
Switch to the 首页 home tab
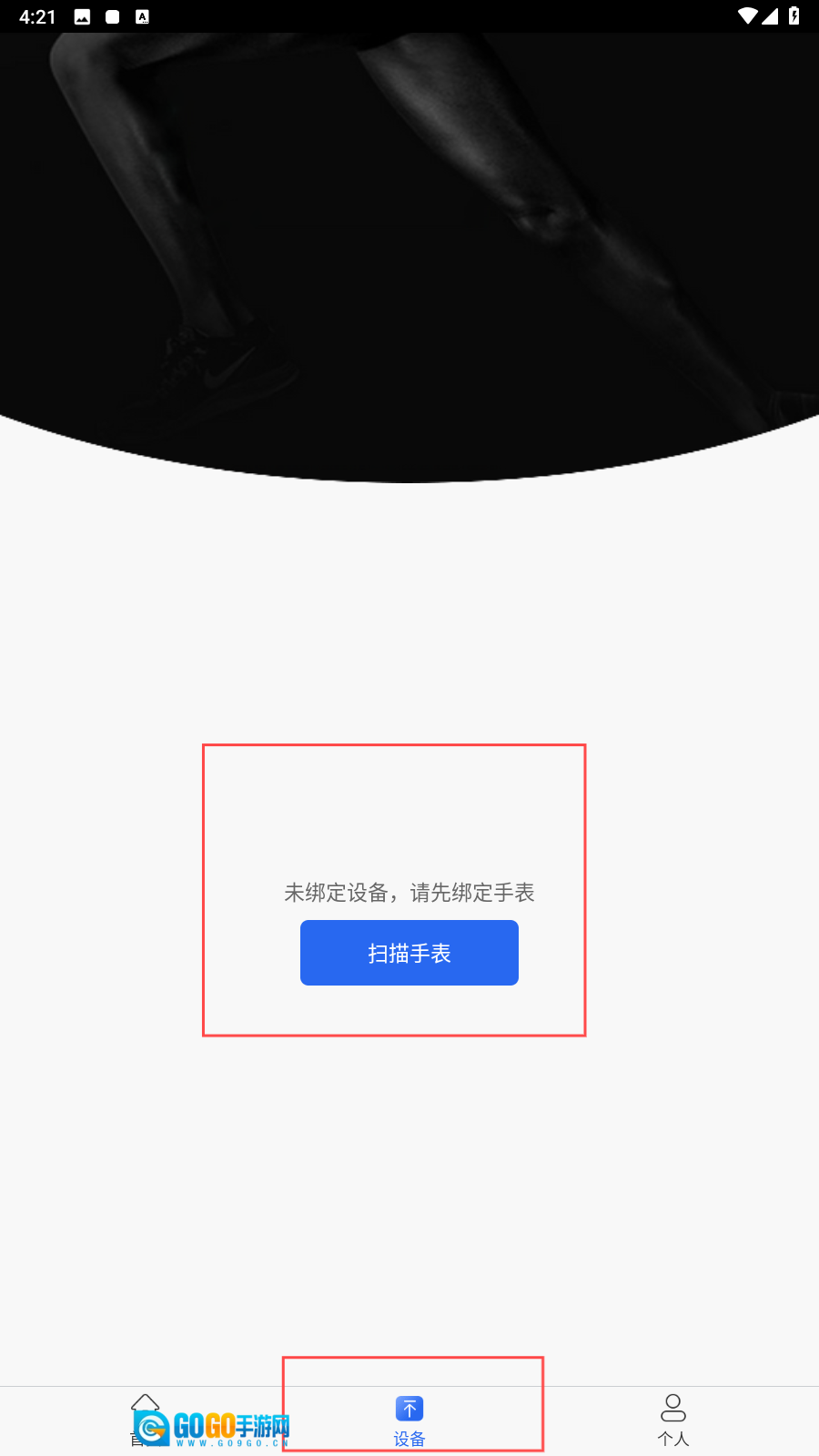pyautogui.click(x=145, y=1418)
